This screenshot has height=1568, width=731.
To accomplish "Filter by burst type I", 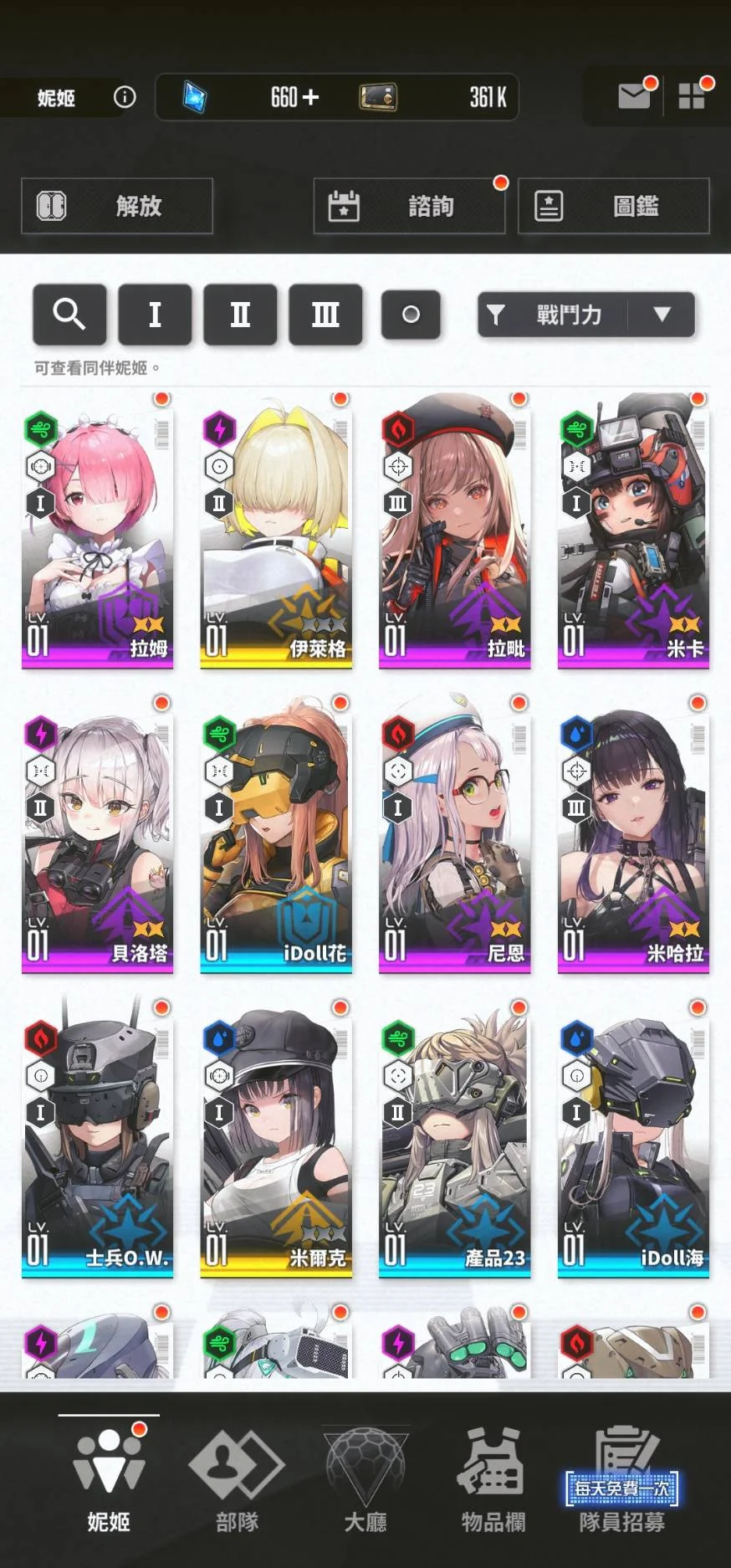I will [x=155, y=315].
